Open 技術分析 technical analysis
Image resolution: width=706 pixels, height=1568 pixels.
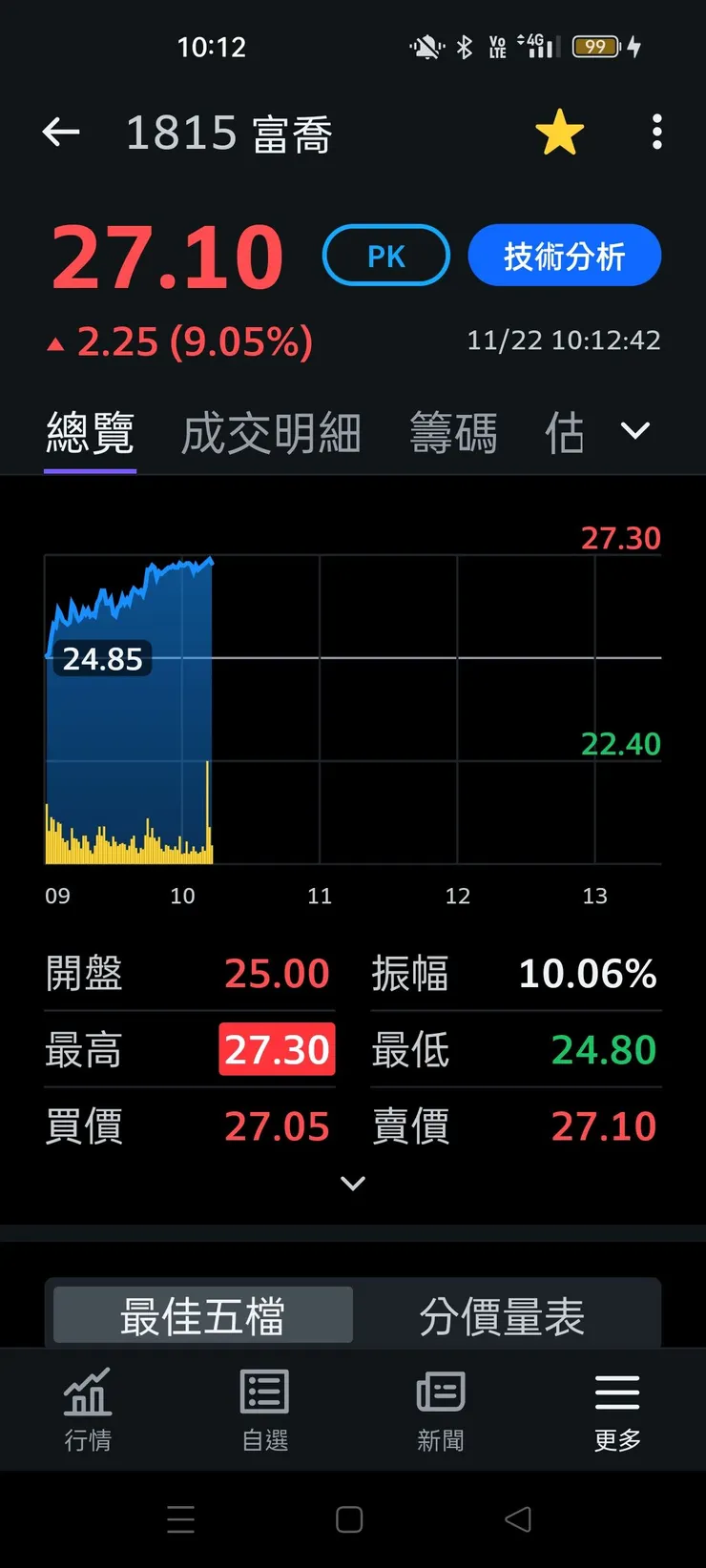point(564,255)
